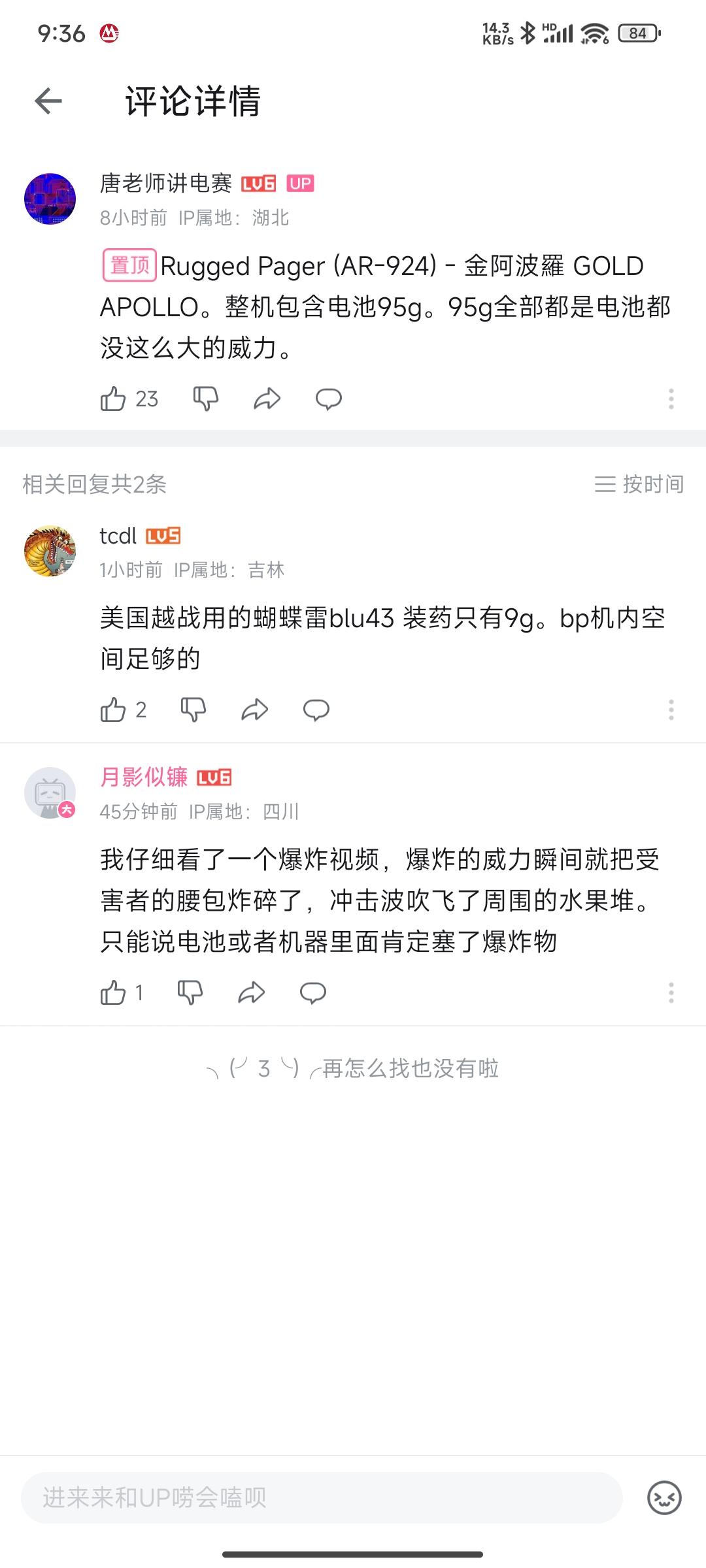This screenshot has height=1568, width=706.
Task: Reply to tcdl's comment
Action: coord(316,710)
